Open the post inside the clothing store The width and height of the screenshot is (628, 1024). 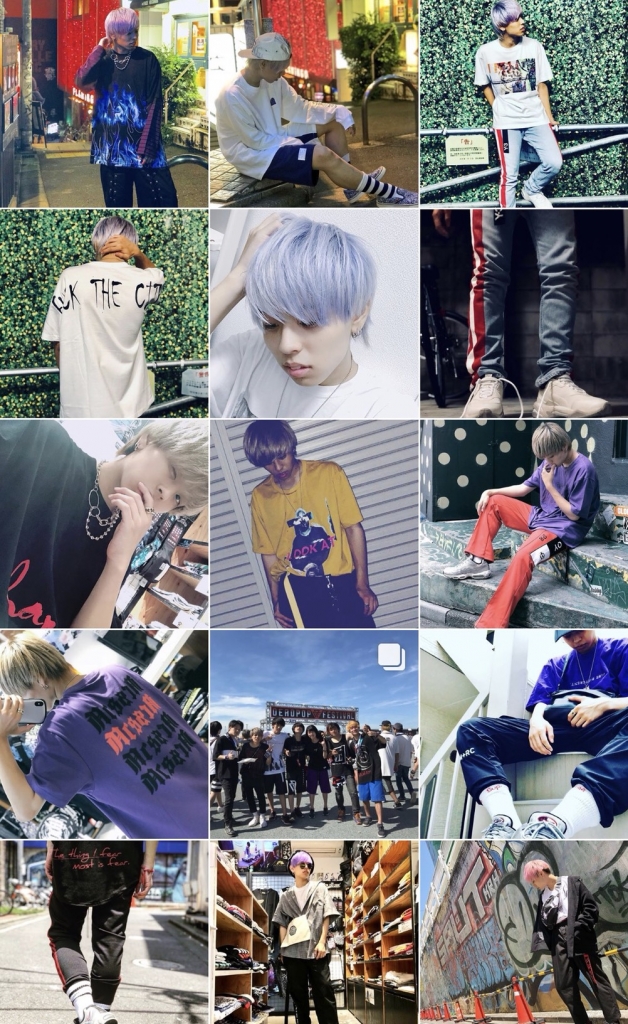[x=313, y=932]
